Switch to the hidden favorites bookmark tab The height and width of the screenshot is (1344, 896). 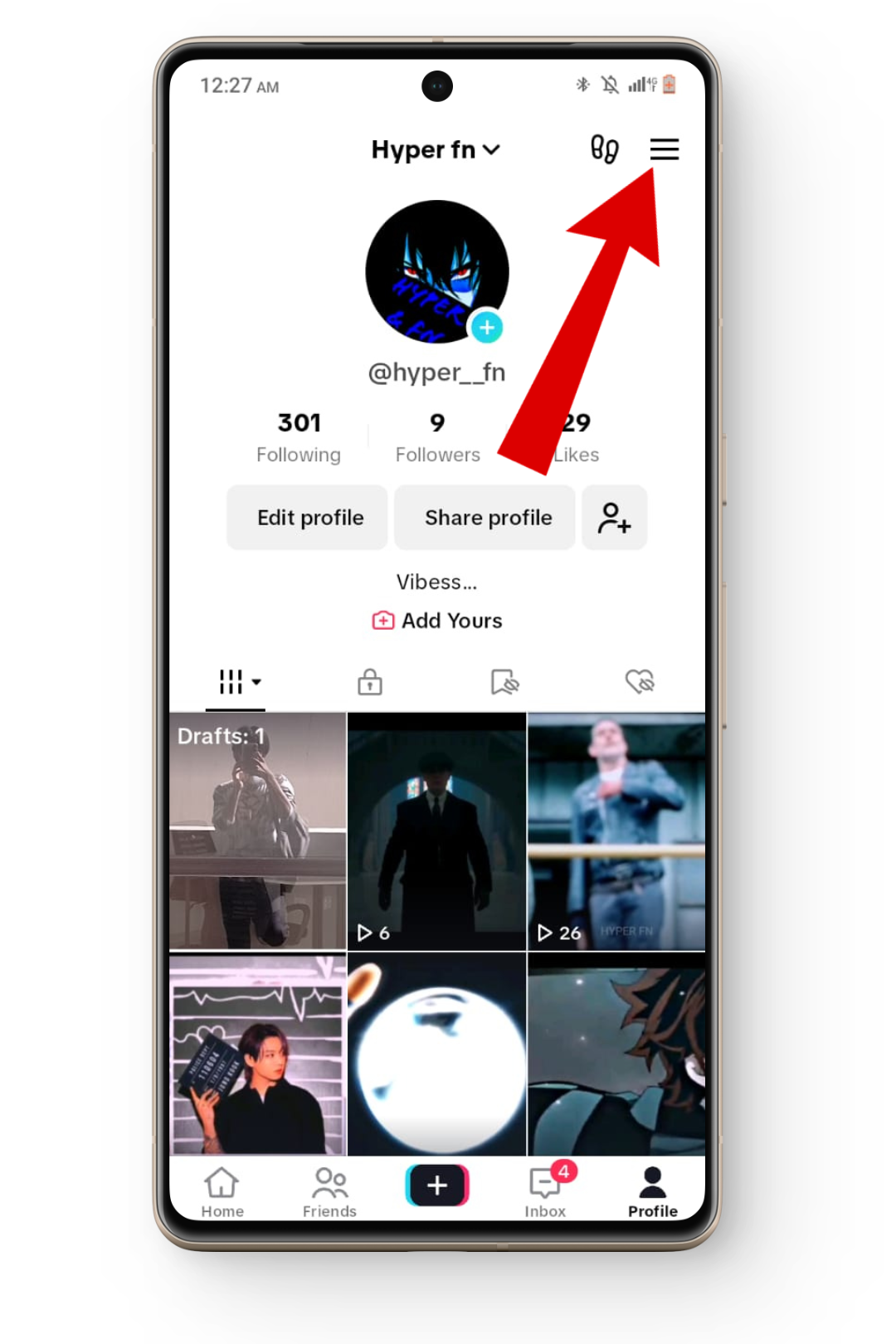click(504, 682)
